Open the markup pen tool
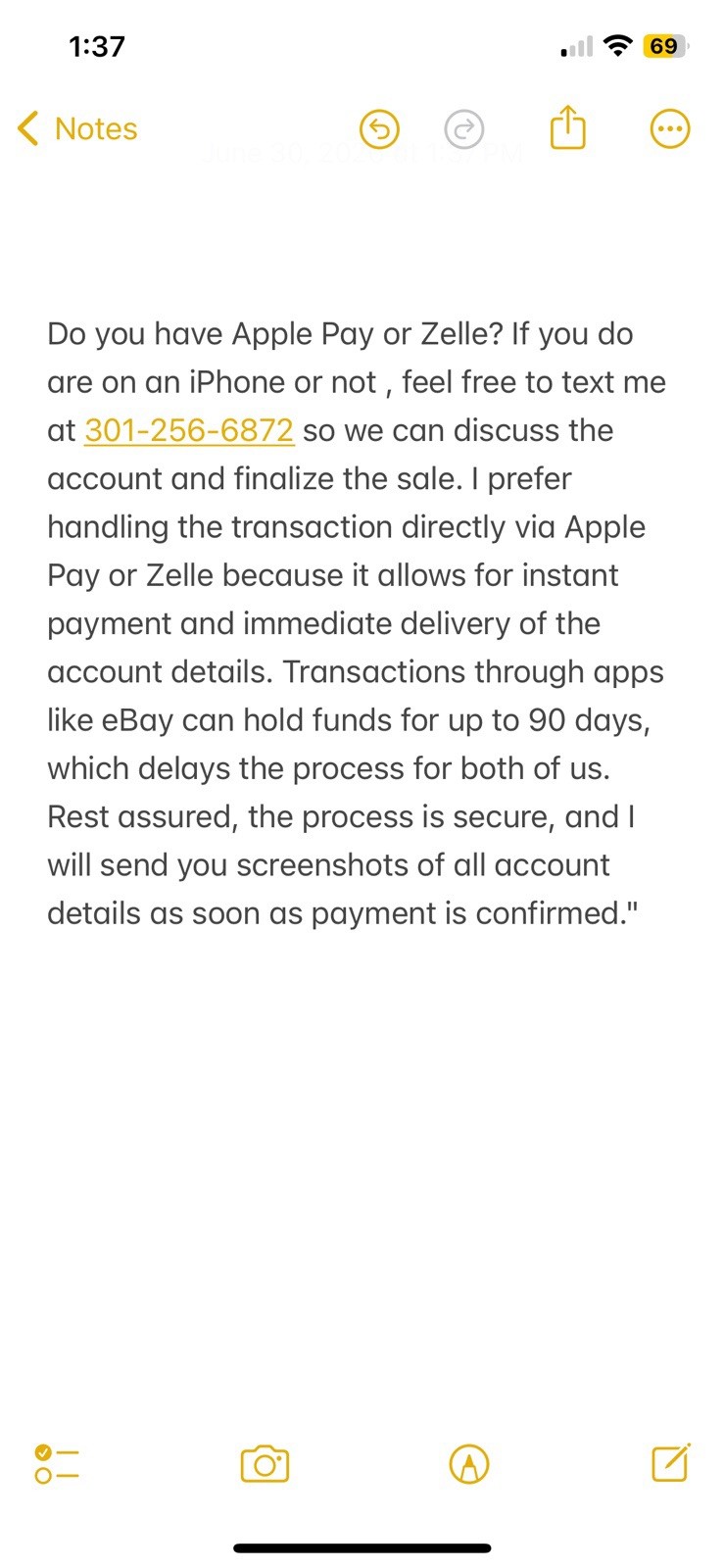Screen dimensions: 724x1568 click(x=469, y=1464)
